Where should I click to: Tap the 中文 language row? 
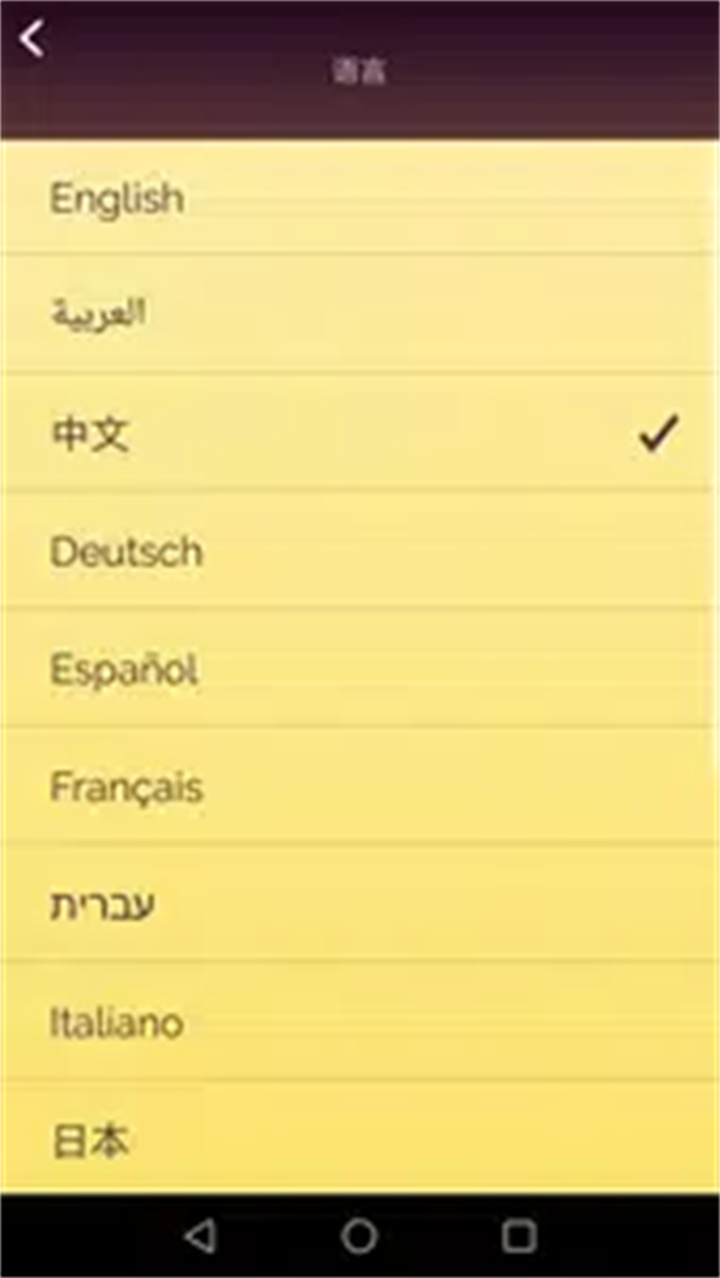(x=90, y=434)
